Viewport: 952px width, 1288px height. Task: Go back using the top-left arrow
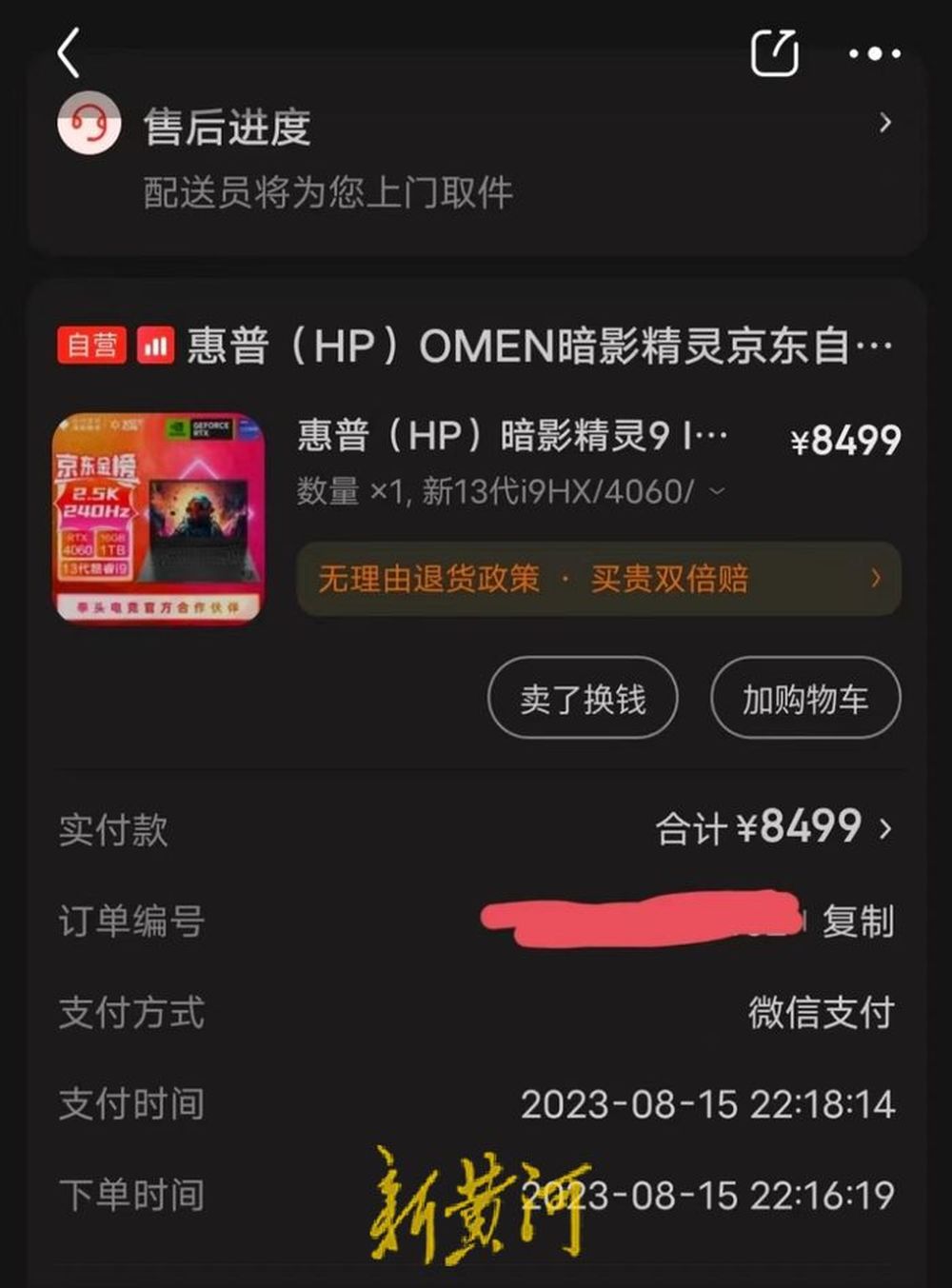click(x=69, y=52)
